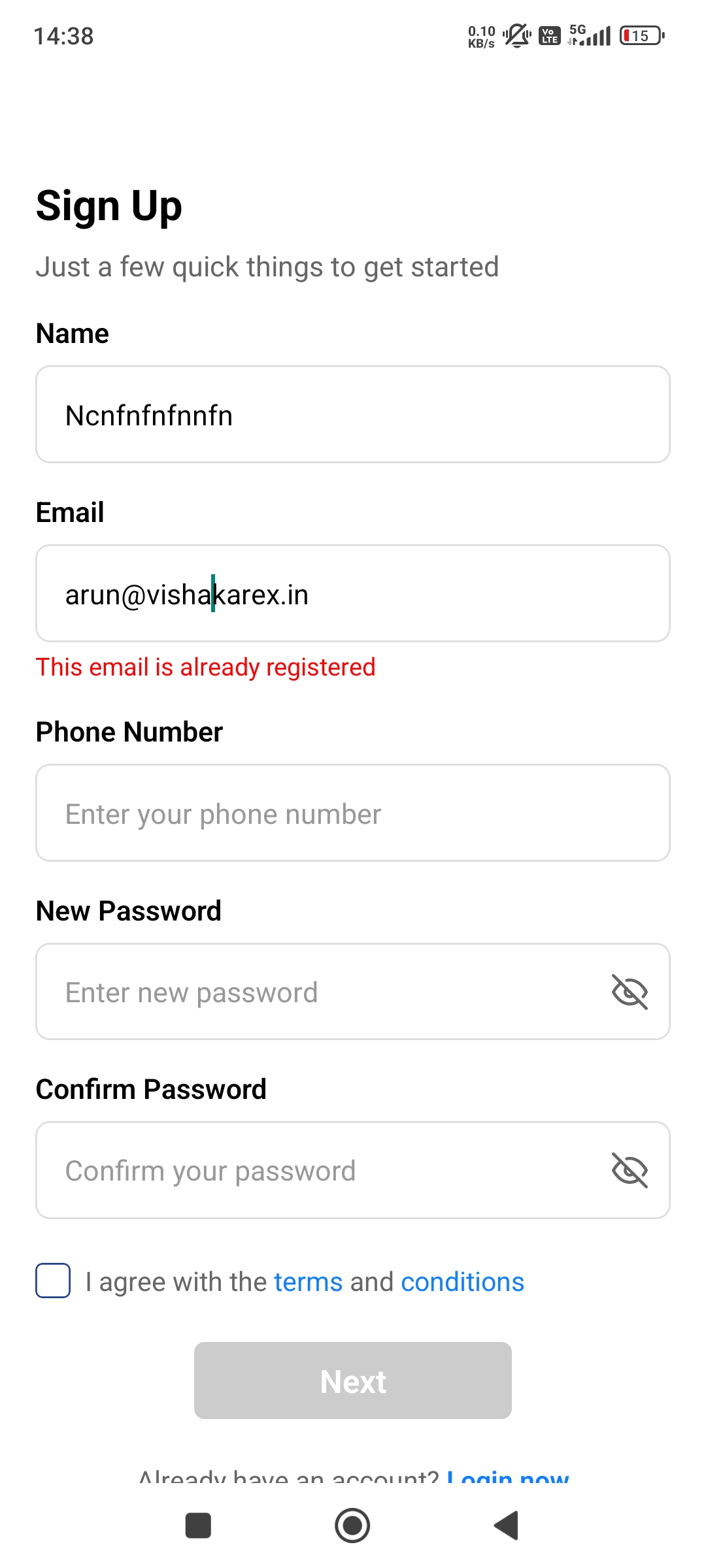The height and width of the screenshot is (1568, 706).
Task: Tap the Next button
Action: click(x=353, y=1380)
